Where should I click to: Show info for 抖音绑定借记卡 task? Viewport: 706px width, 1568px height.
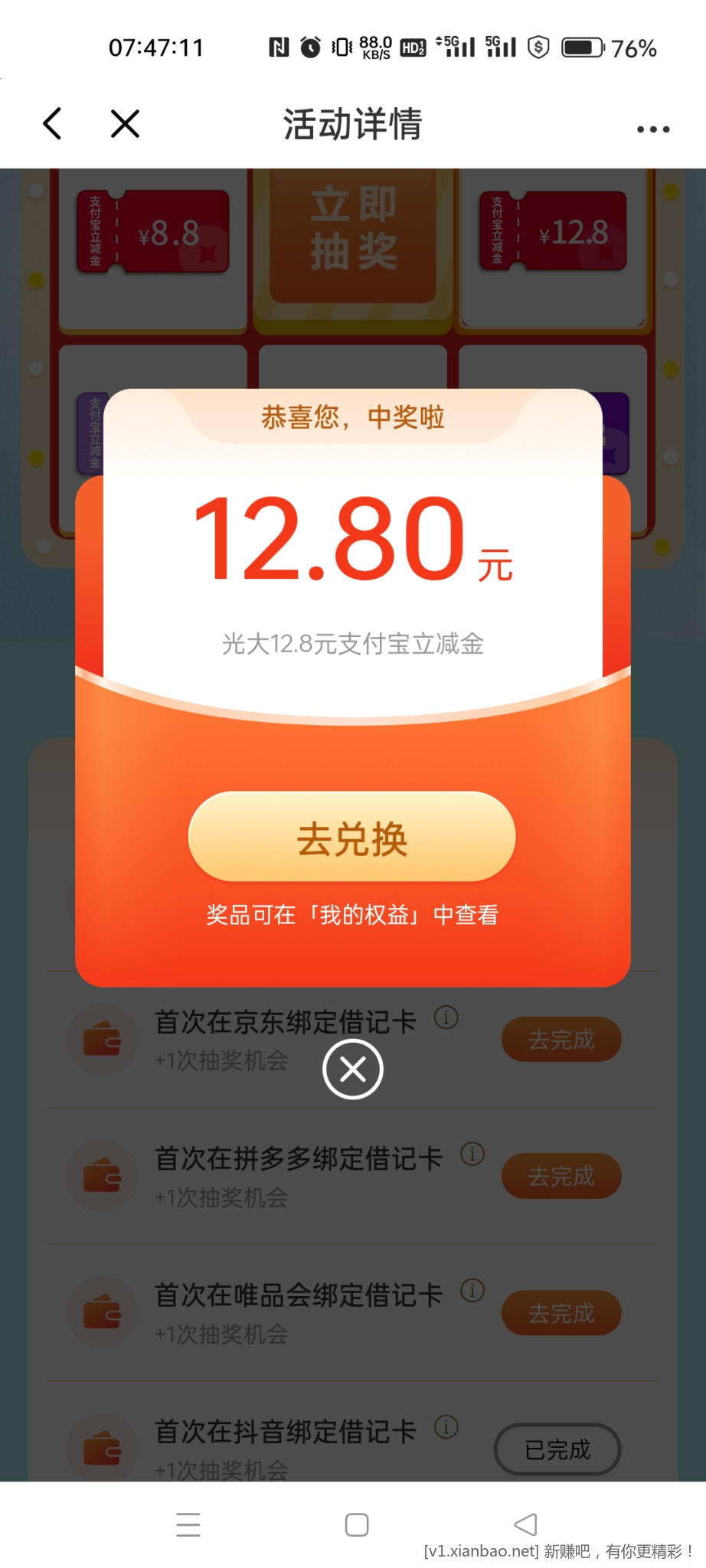coord(446,1426)
